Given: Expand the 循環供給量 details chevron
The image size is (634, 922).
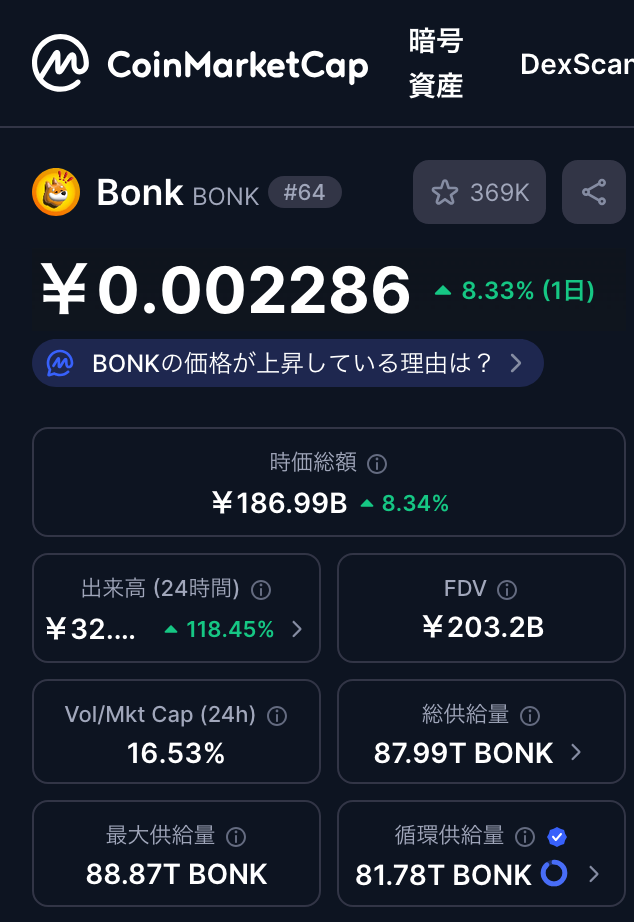Looking at the screenshot, I should 594,875.
